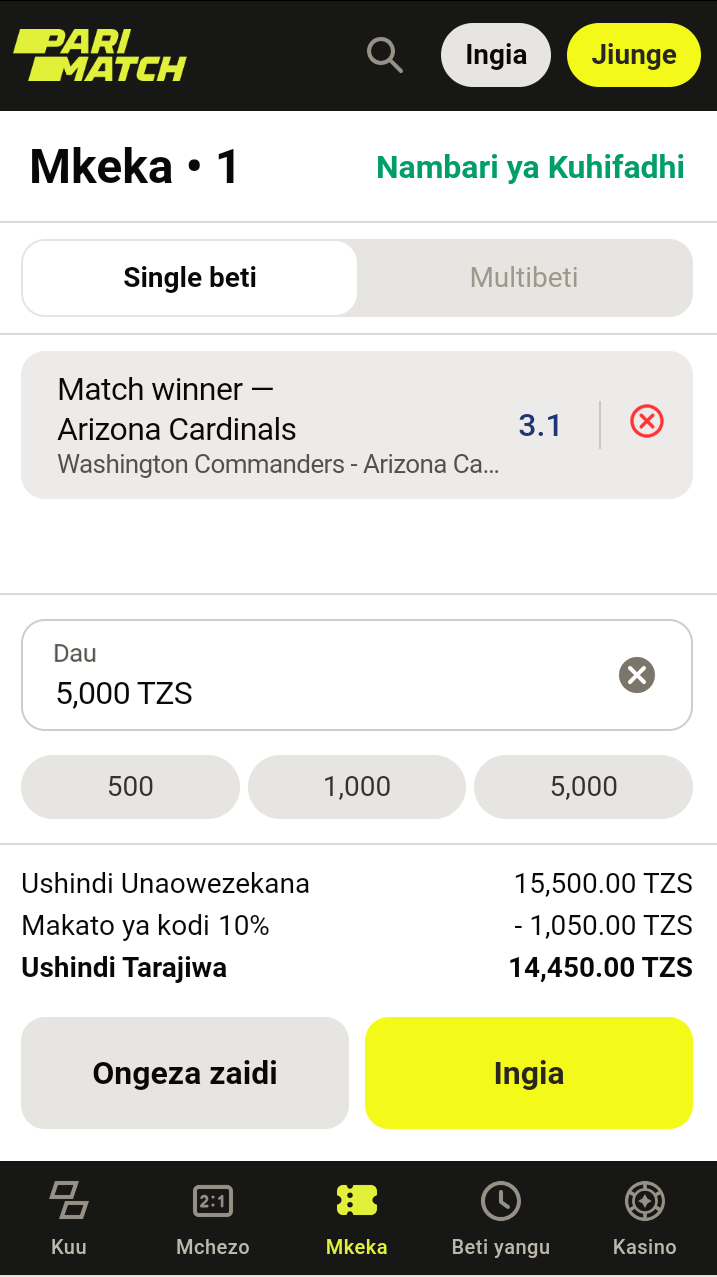717x1277 pixels.
Task: Remove the Arizona Cardinals selection
Action: (647, 422)
